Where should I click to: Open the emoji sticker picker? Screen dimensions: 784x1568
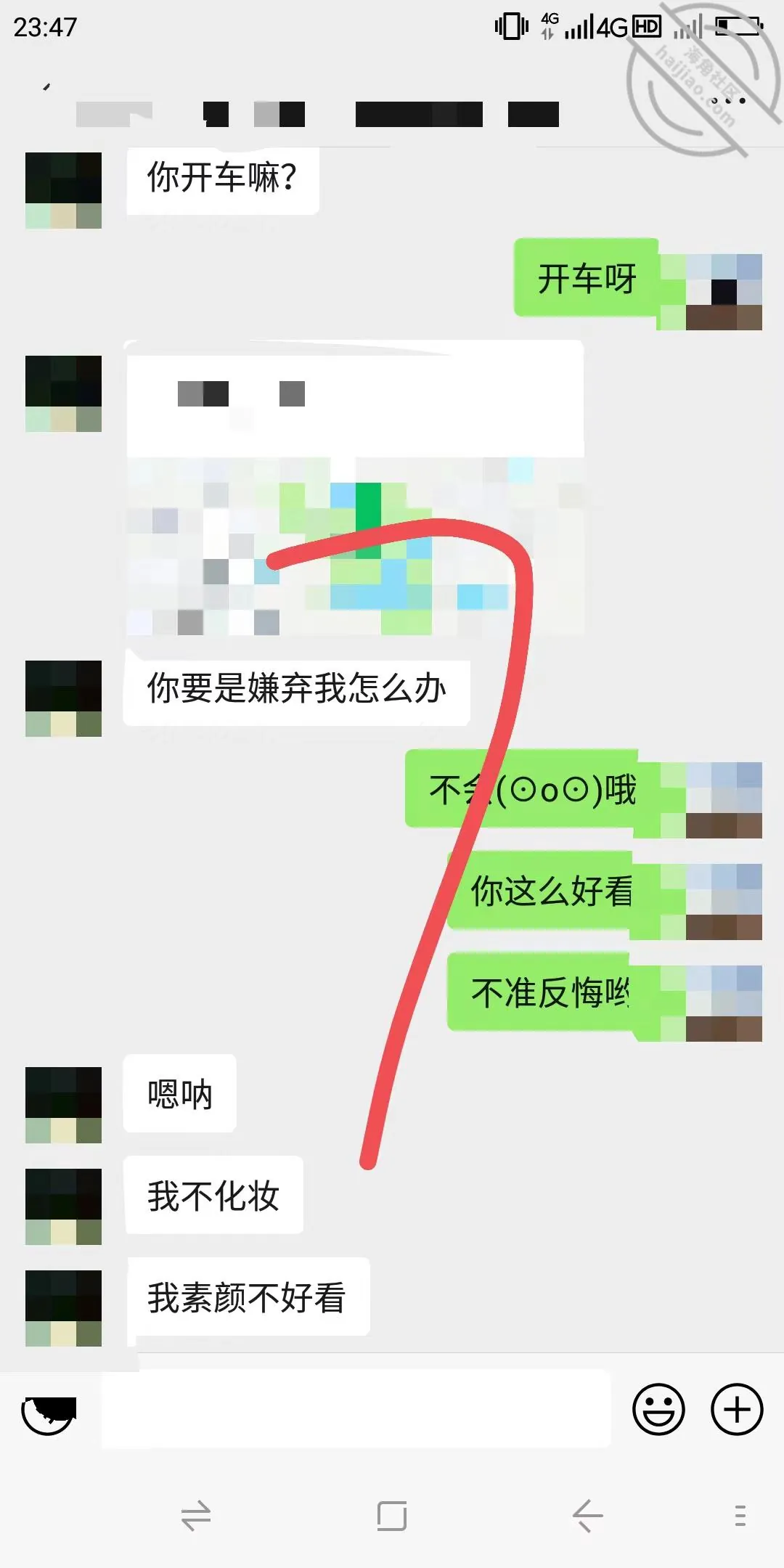pyautogui.click(x=658, y=1410)
